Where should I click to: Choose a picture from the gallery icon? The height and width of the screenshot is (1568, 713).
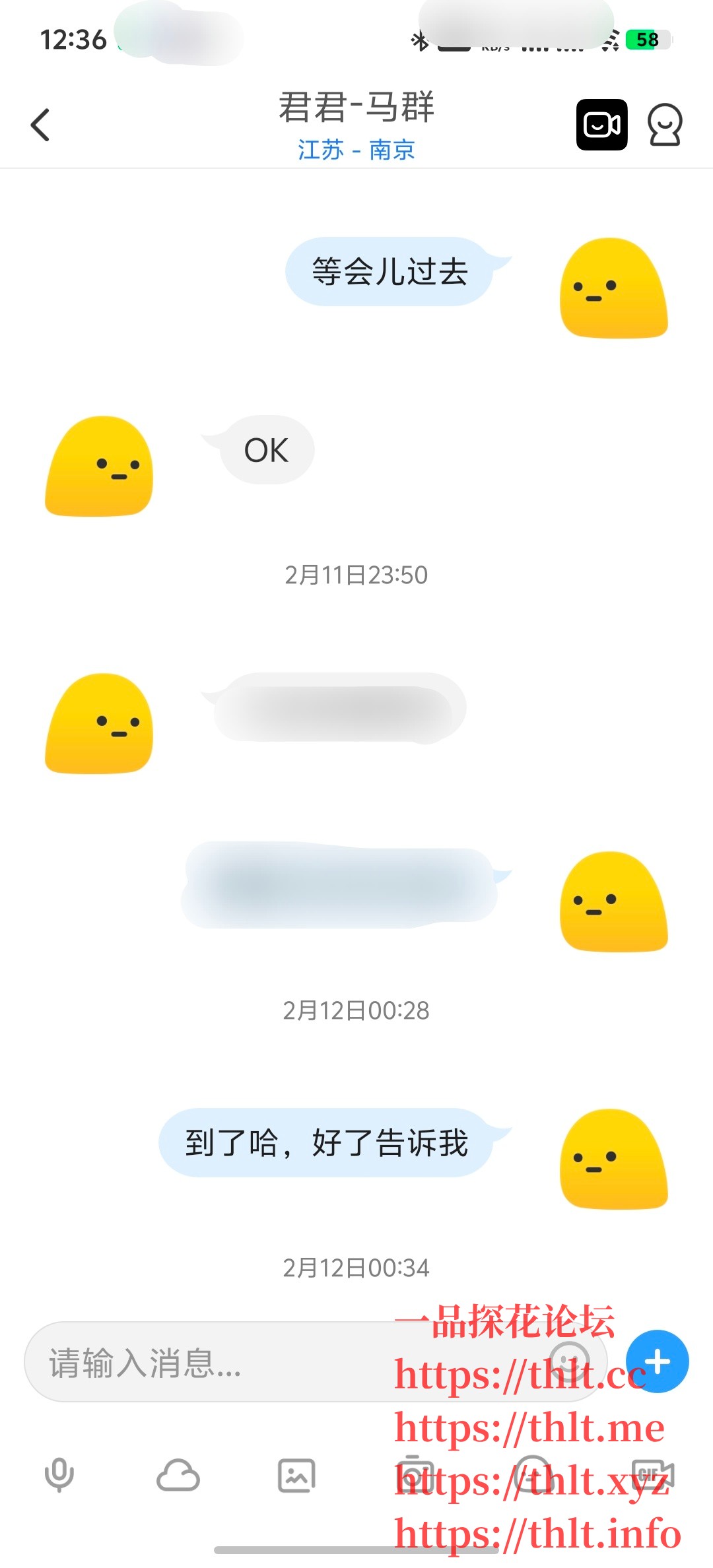(x=296, y=1476)
